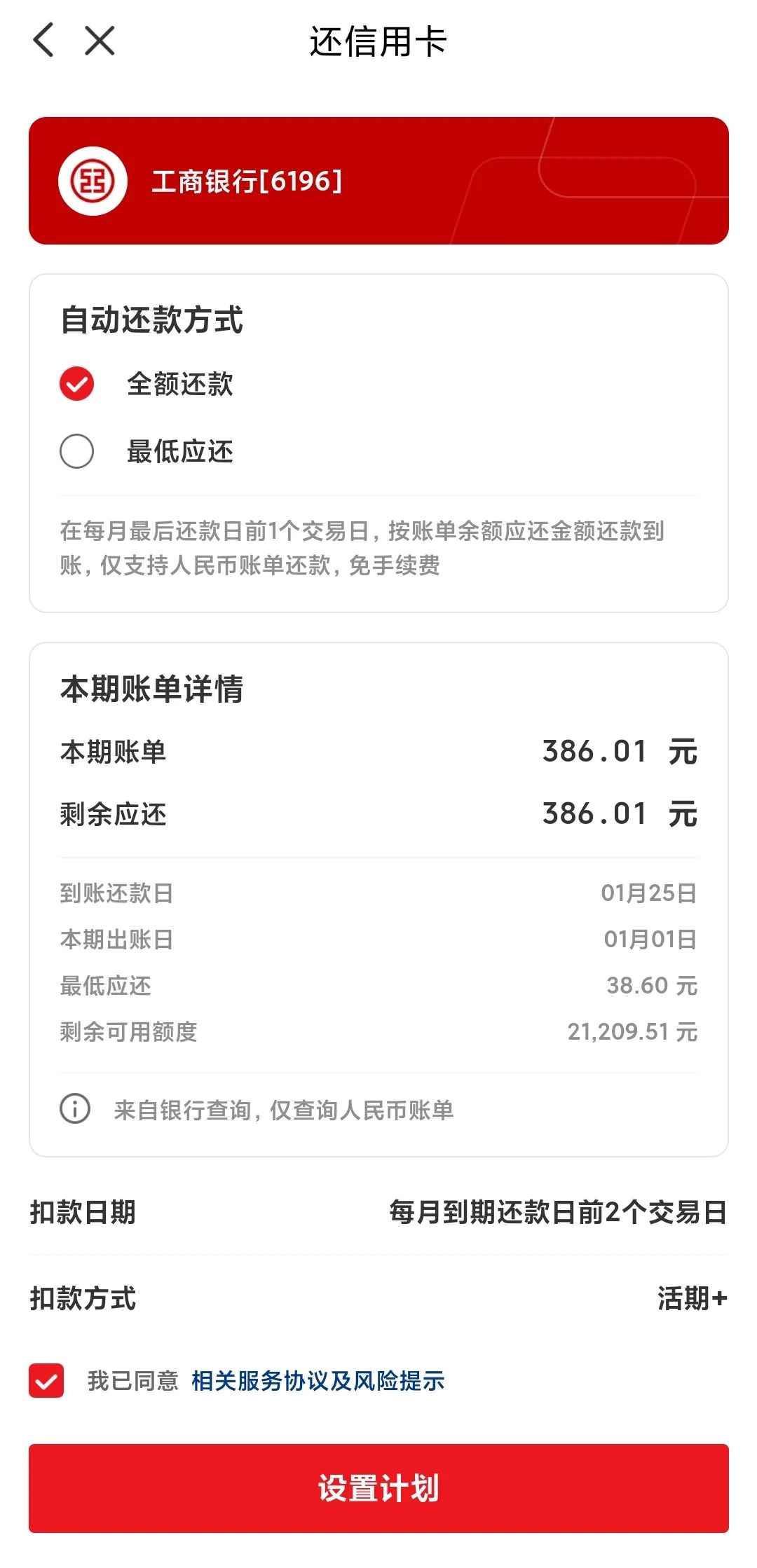Open the 还信用卡 page title
Image resolution: width=757 pixels, height=1568 pixels.
pos(378,42)
